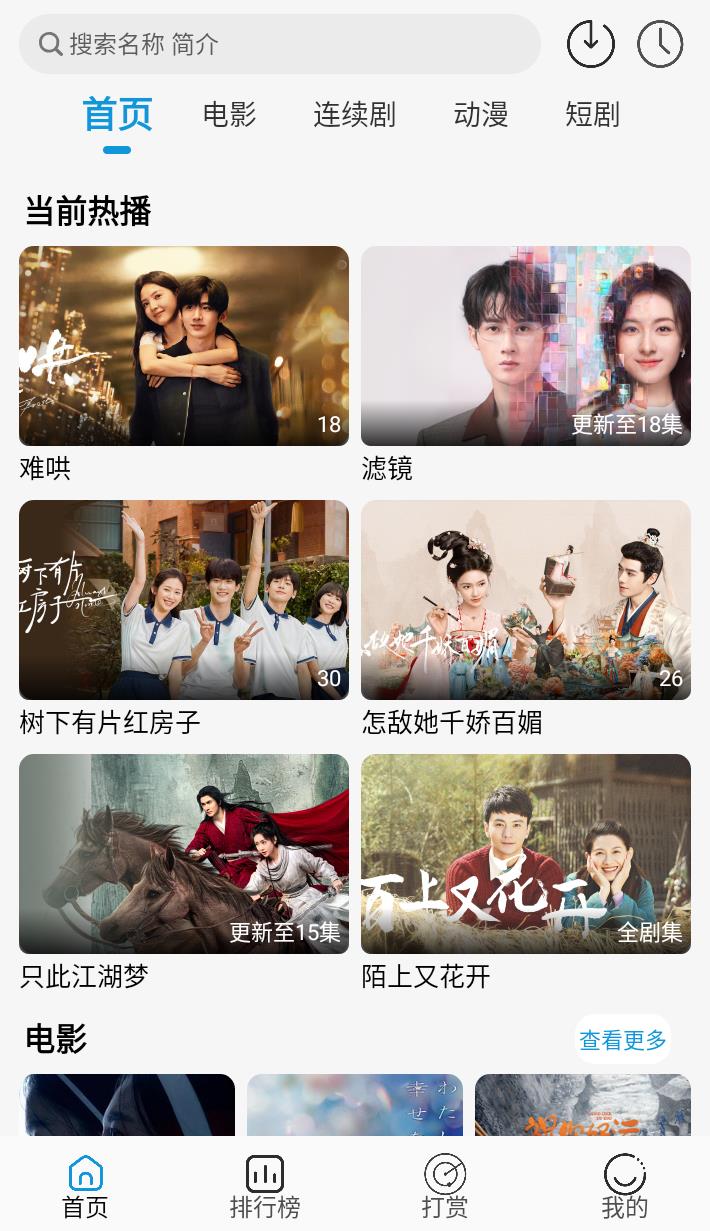Open the downloads icon
Viewport: 710px width, 1231px height.
tap(591, 44)
